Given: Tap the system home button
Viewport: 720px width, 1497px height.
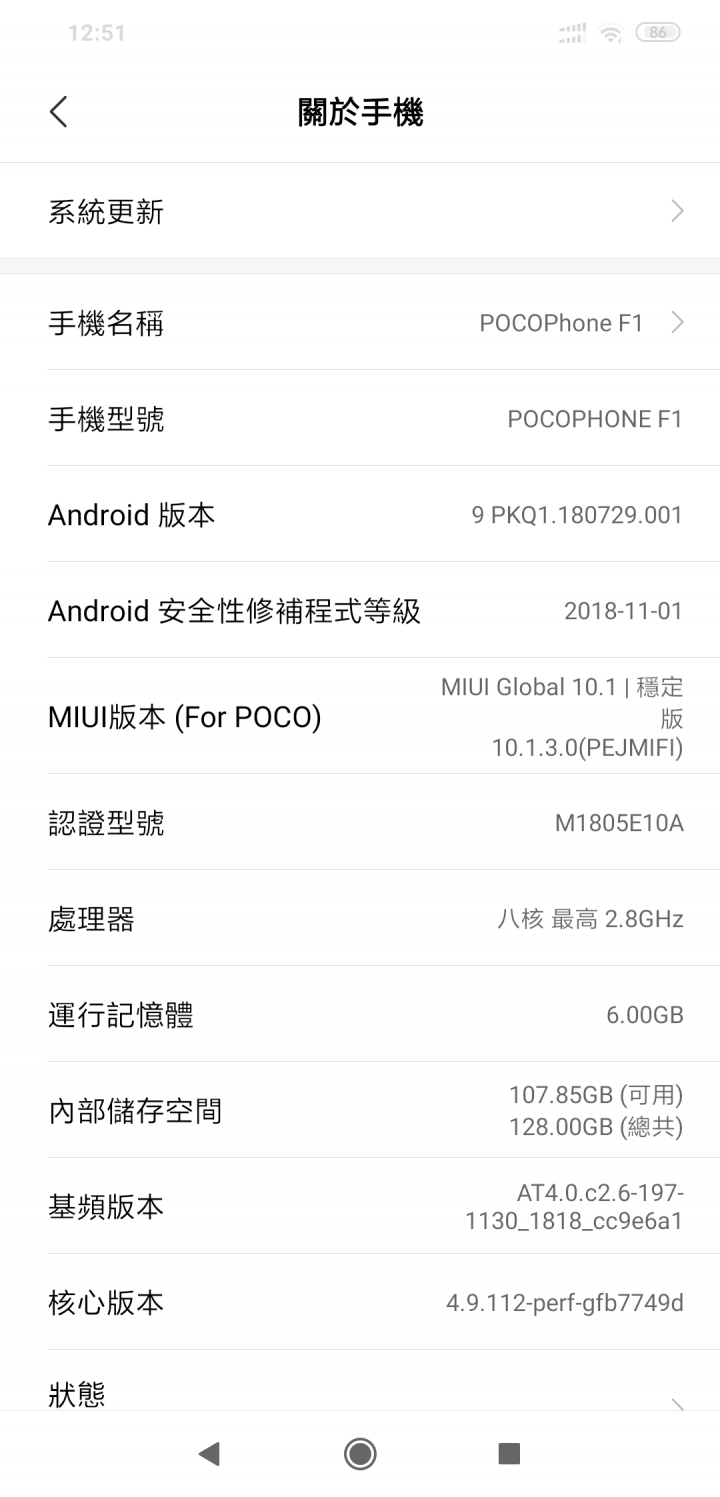Looking at the screenshot, I should click(x=360, y=1453).
